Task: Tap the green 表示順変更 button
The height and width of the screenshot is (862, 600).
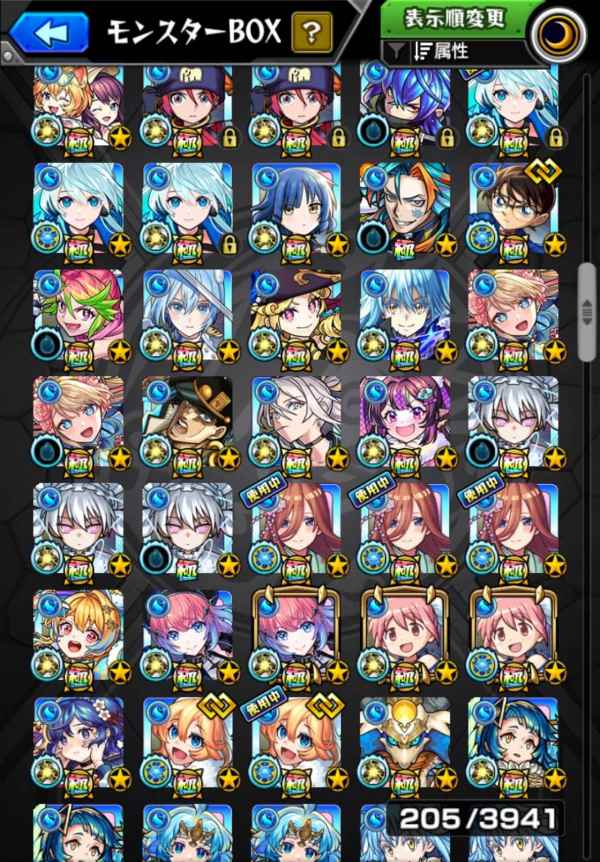Action: coord(454,19)
